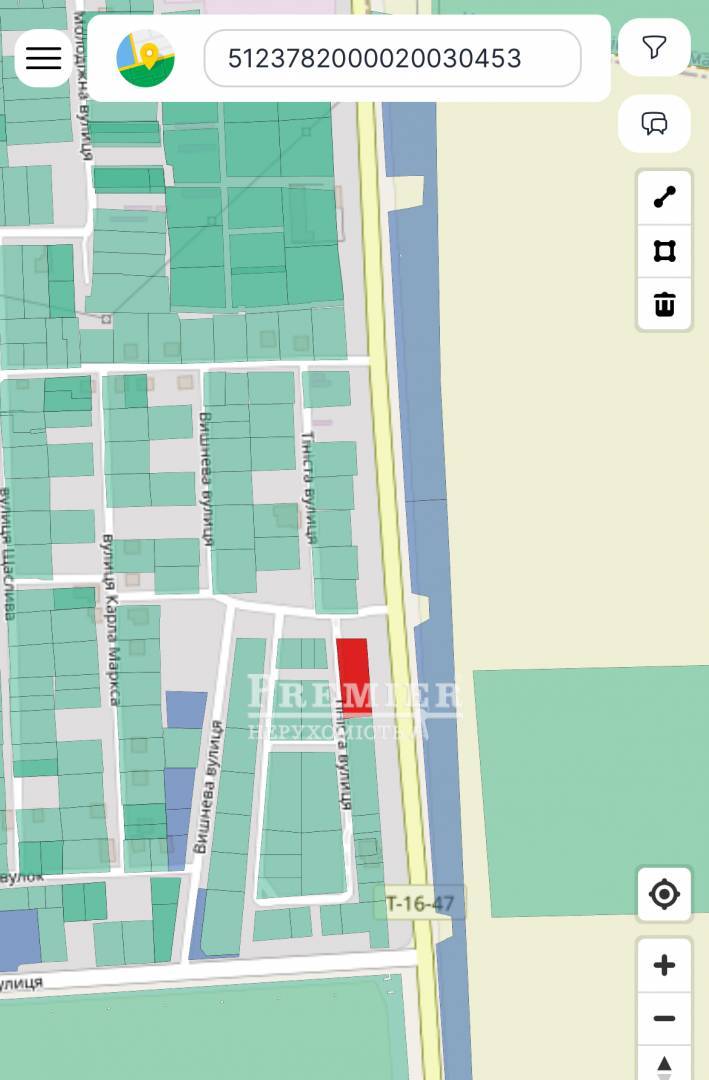Delete drawn measurements with trash icon
The height and width of the screenshot is (1080, 709).
(664, 303)
